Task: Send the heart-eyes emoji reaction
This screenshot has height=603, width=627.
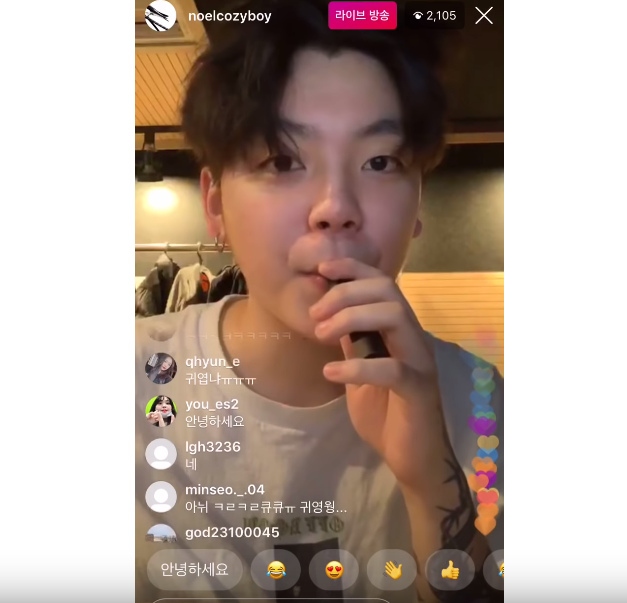Action: [334, 570]
